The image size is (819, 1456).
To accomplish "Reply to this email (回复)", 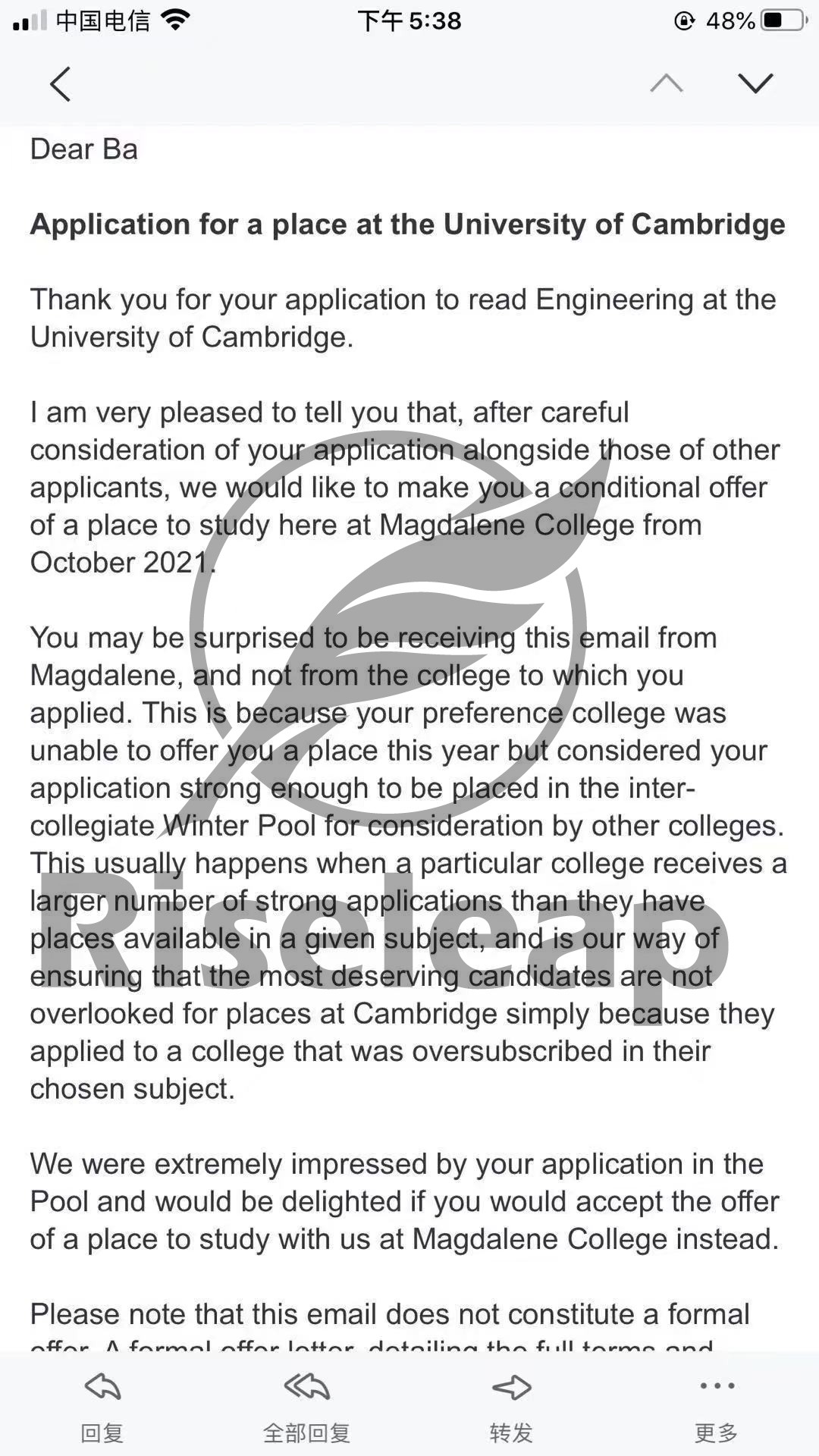I will point(102,1405).
